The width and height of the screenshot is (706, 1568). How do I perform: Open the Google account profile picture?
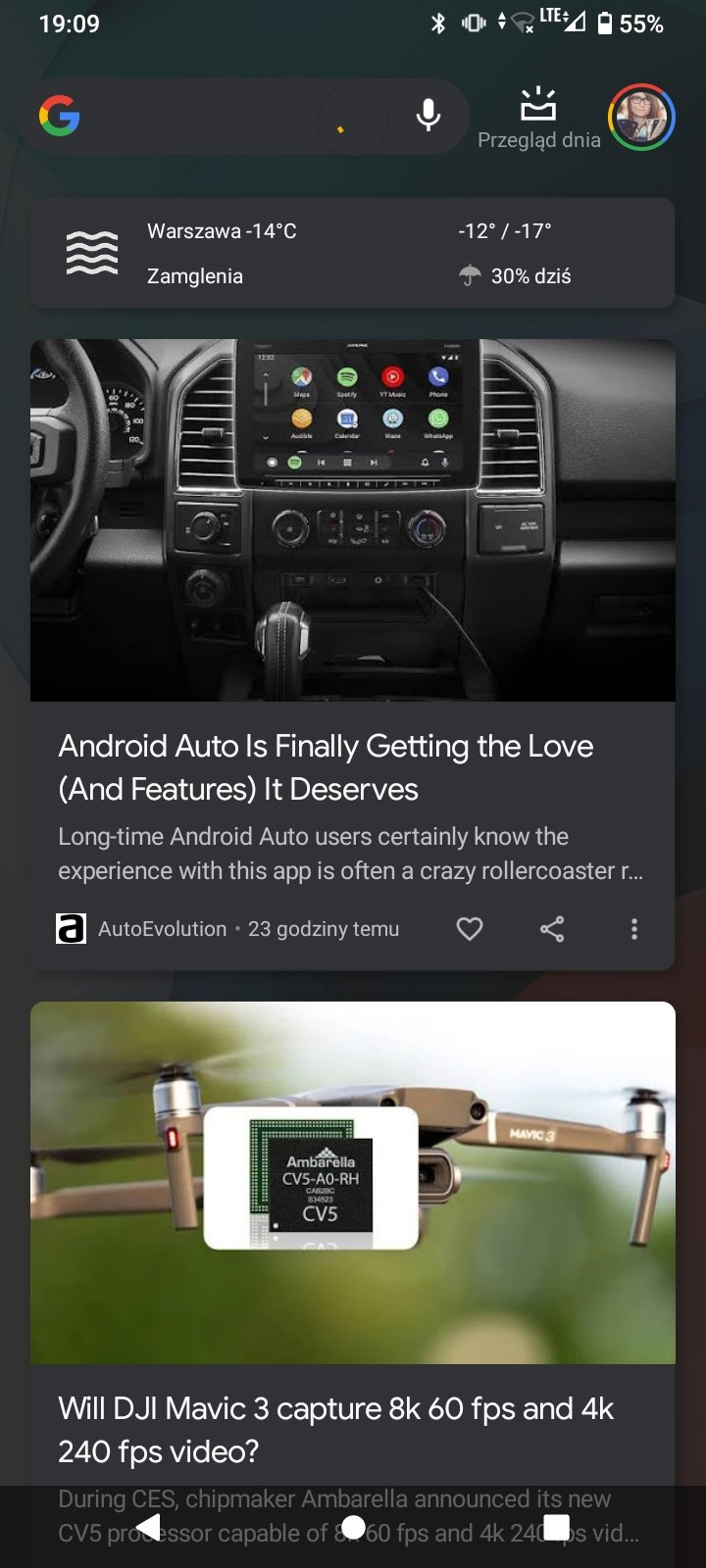(641, 117)
